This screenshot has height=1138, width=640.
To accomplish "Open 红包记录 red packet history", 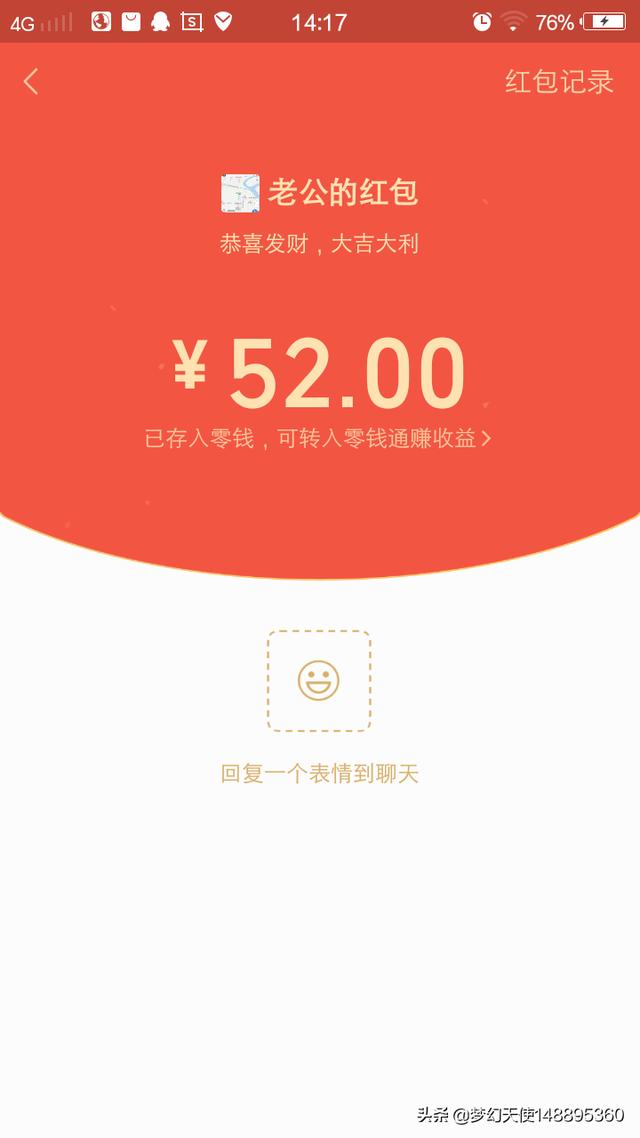I will 559,81.
